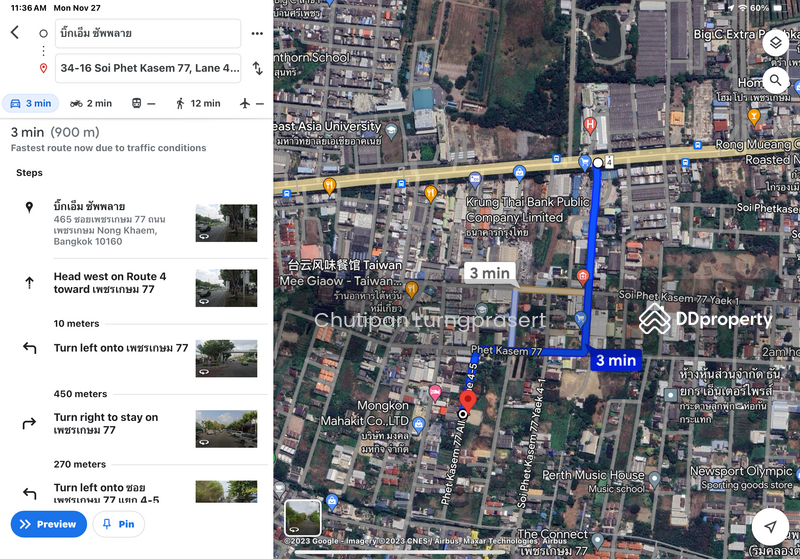The image size is (800, 559).
Task: Open the route options overflow menu
Action: point(257,33)
